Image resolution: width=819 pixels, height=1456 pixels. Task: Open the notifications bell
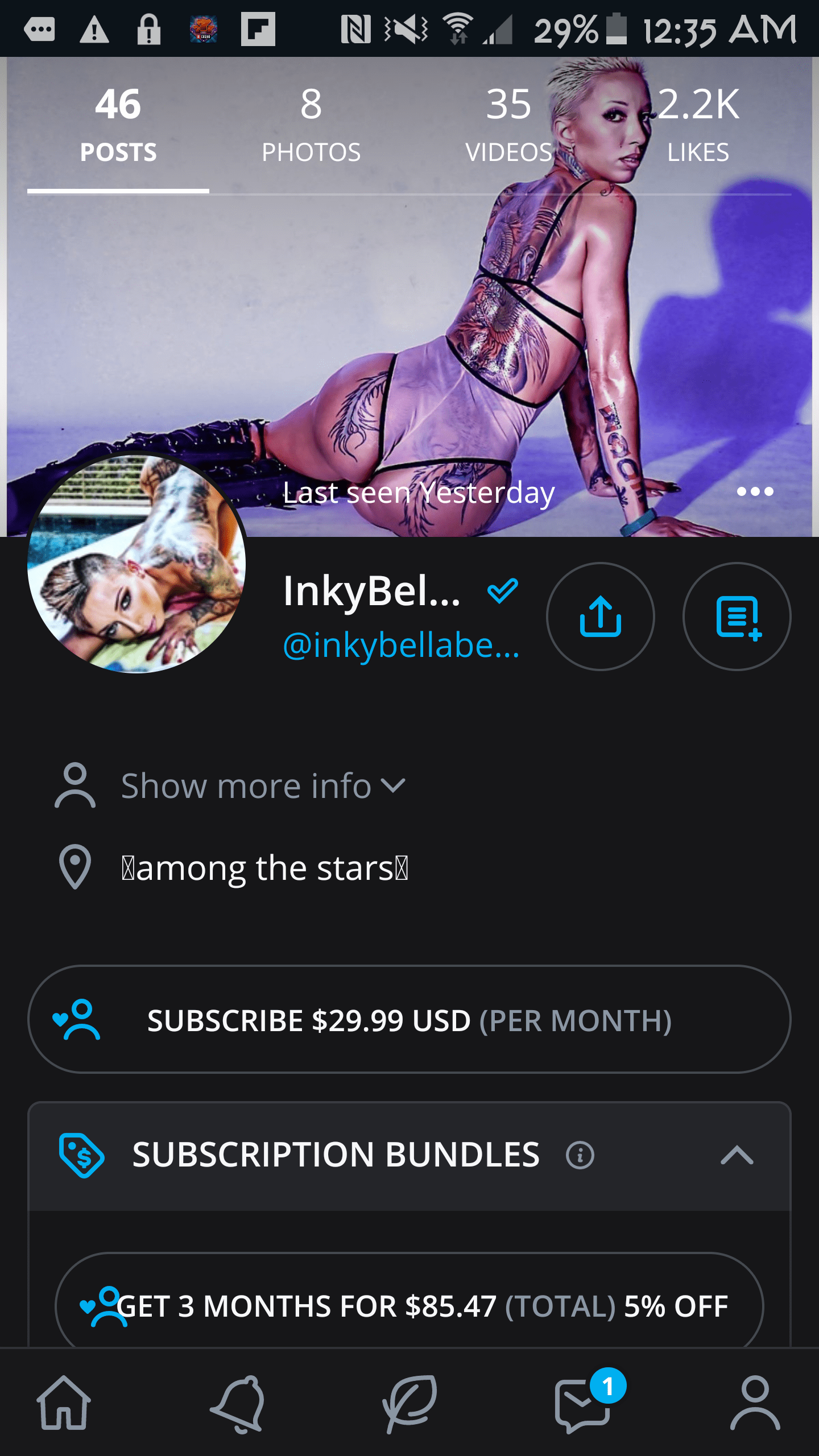239,1403
